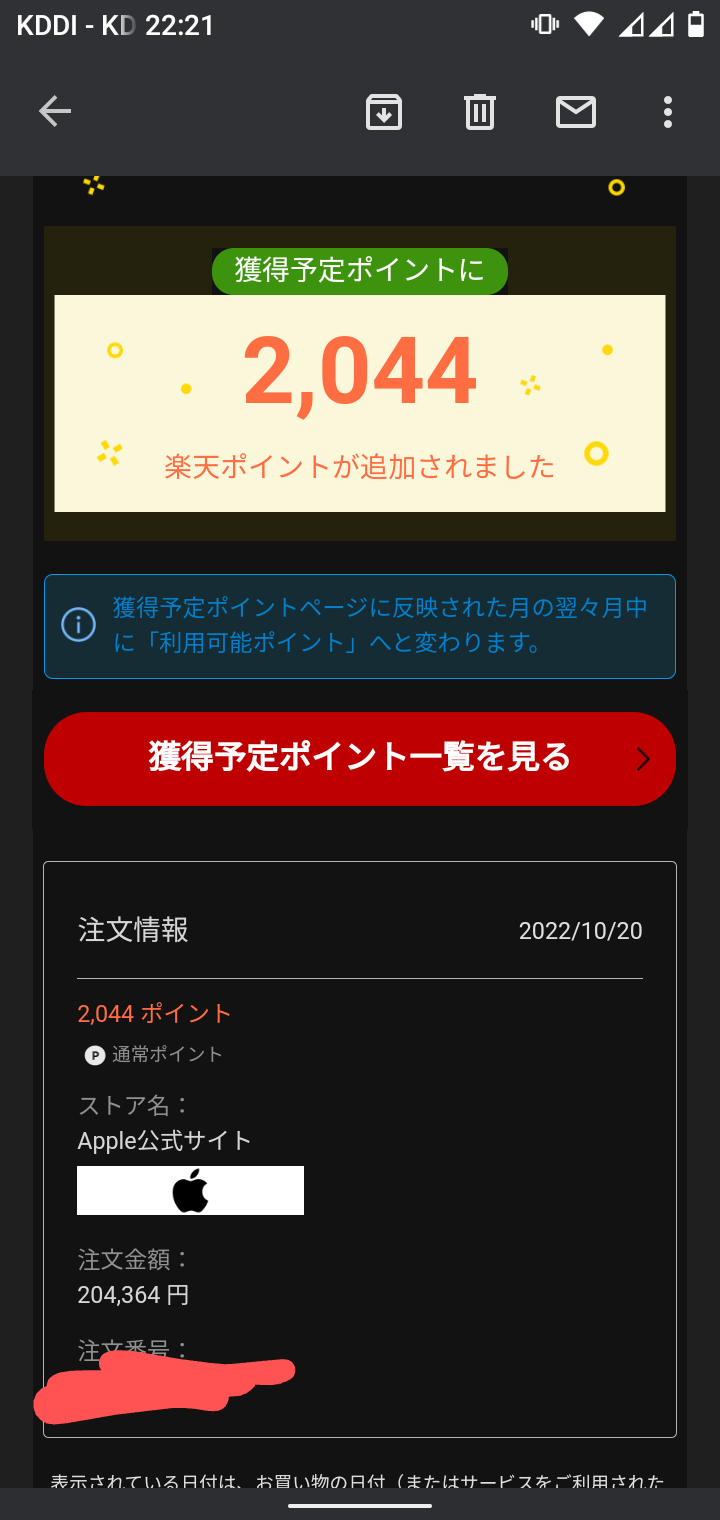720x1520 pixels.
Task: Tap the back arrow to exit the email
Action: click(x=54, y=111)
